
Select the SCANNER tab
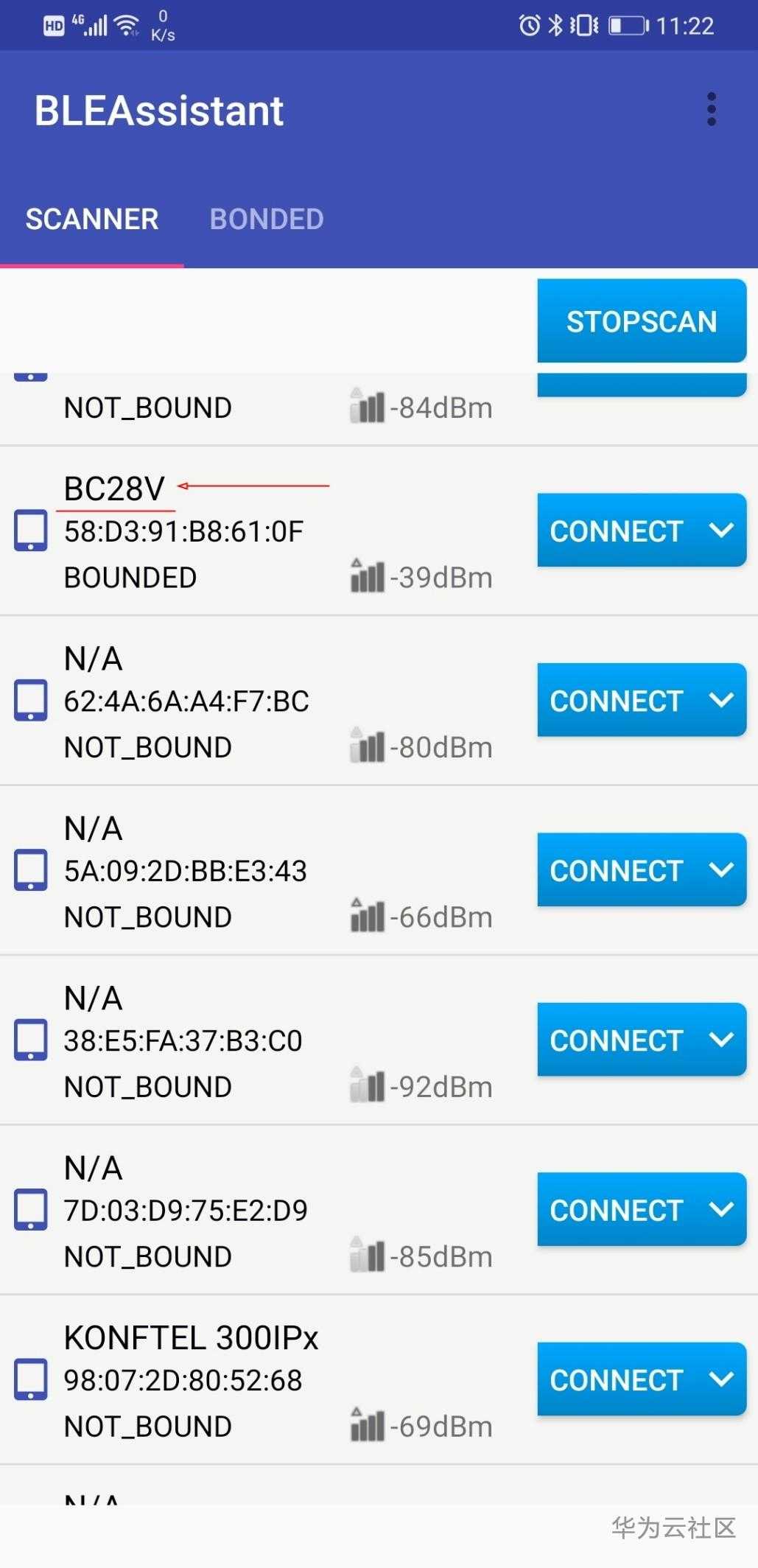pyautogui.click(x=92, y=219)
